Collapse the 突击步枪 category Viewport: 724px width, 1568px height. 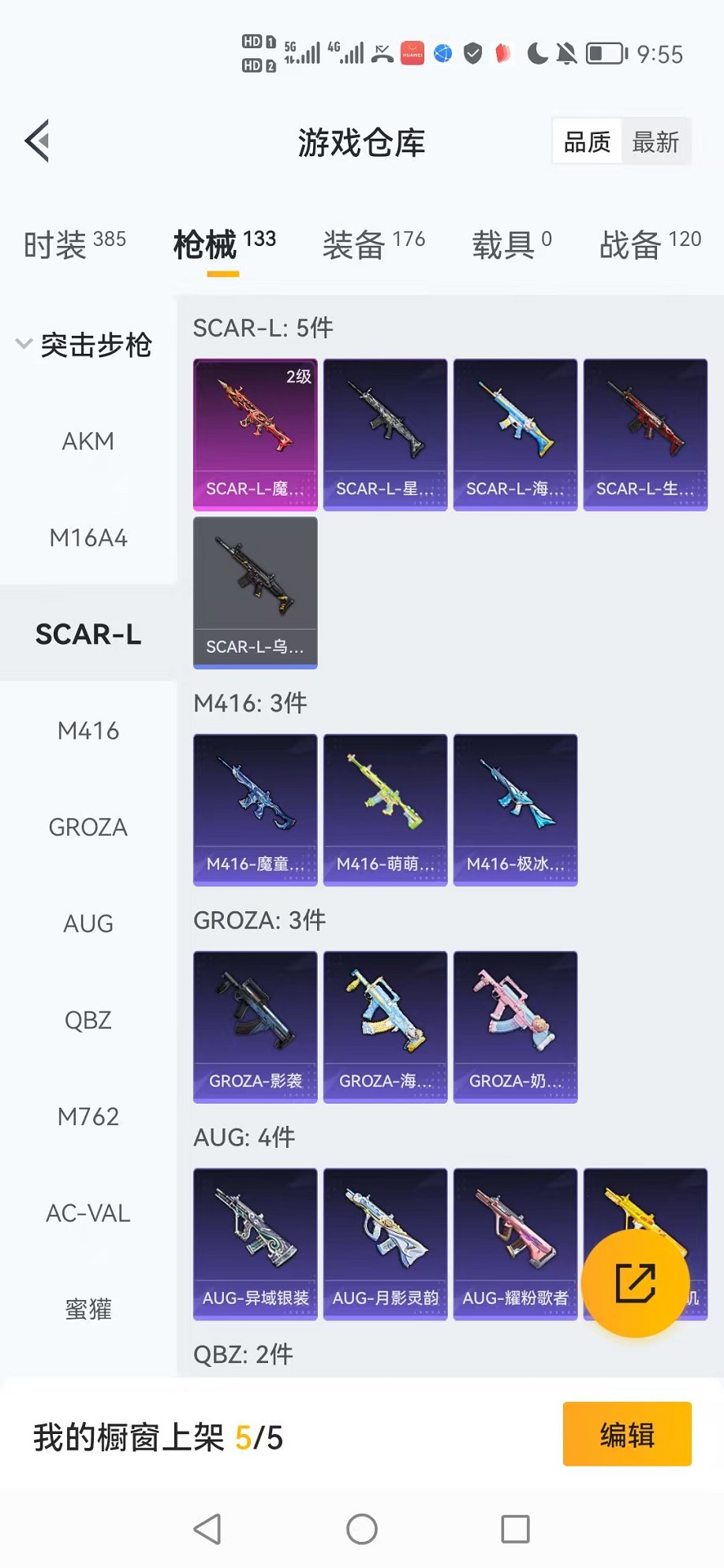tap(85, 345)
